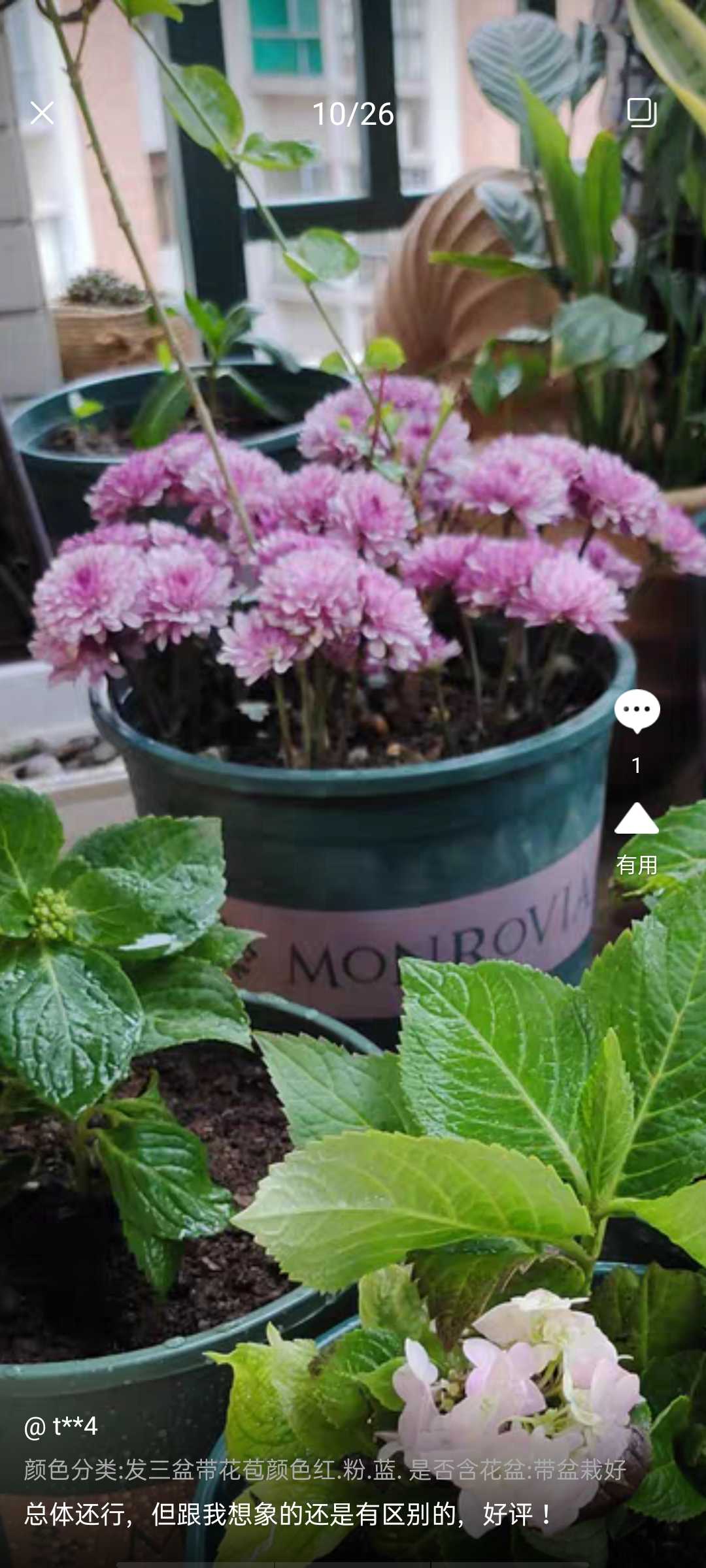
Task: Mark this review as useful (有用)
Action: [x=637, y=839]
